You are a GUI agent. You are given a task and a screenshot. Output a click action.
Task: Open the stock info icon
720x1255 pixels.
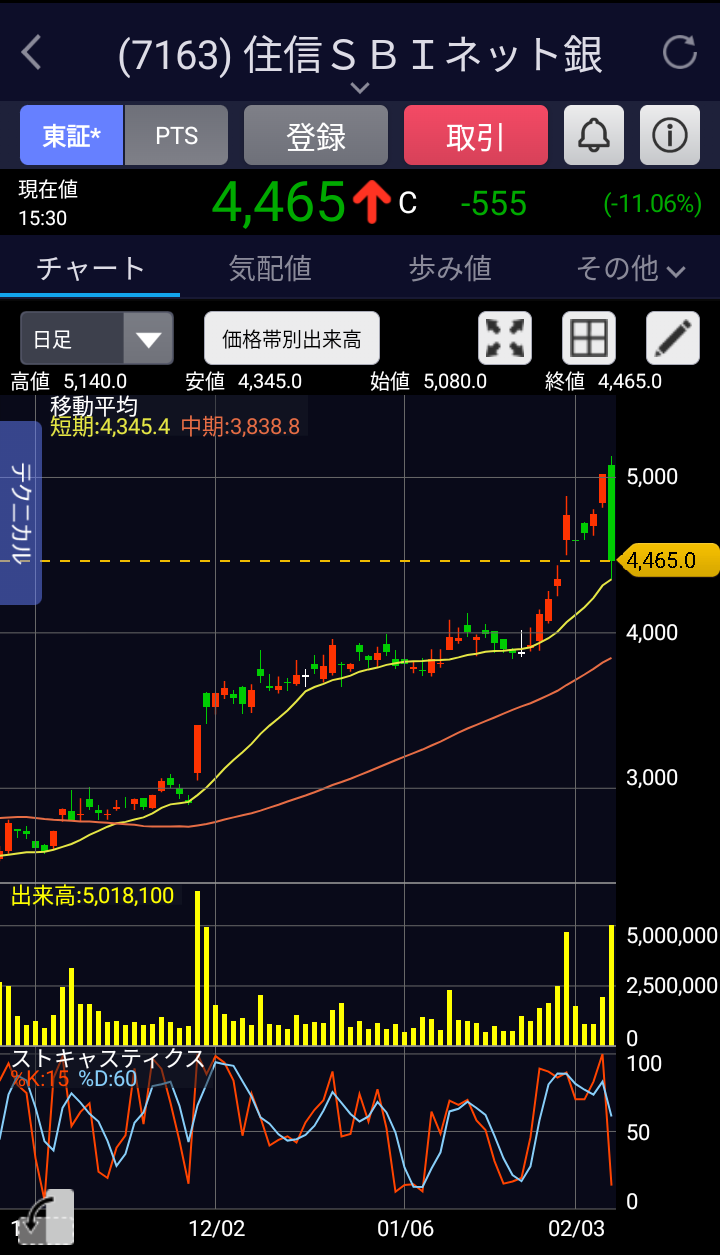pyautogui.click(x=670, y=135)
